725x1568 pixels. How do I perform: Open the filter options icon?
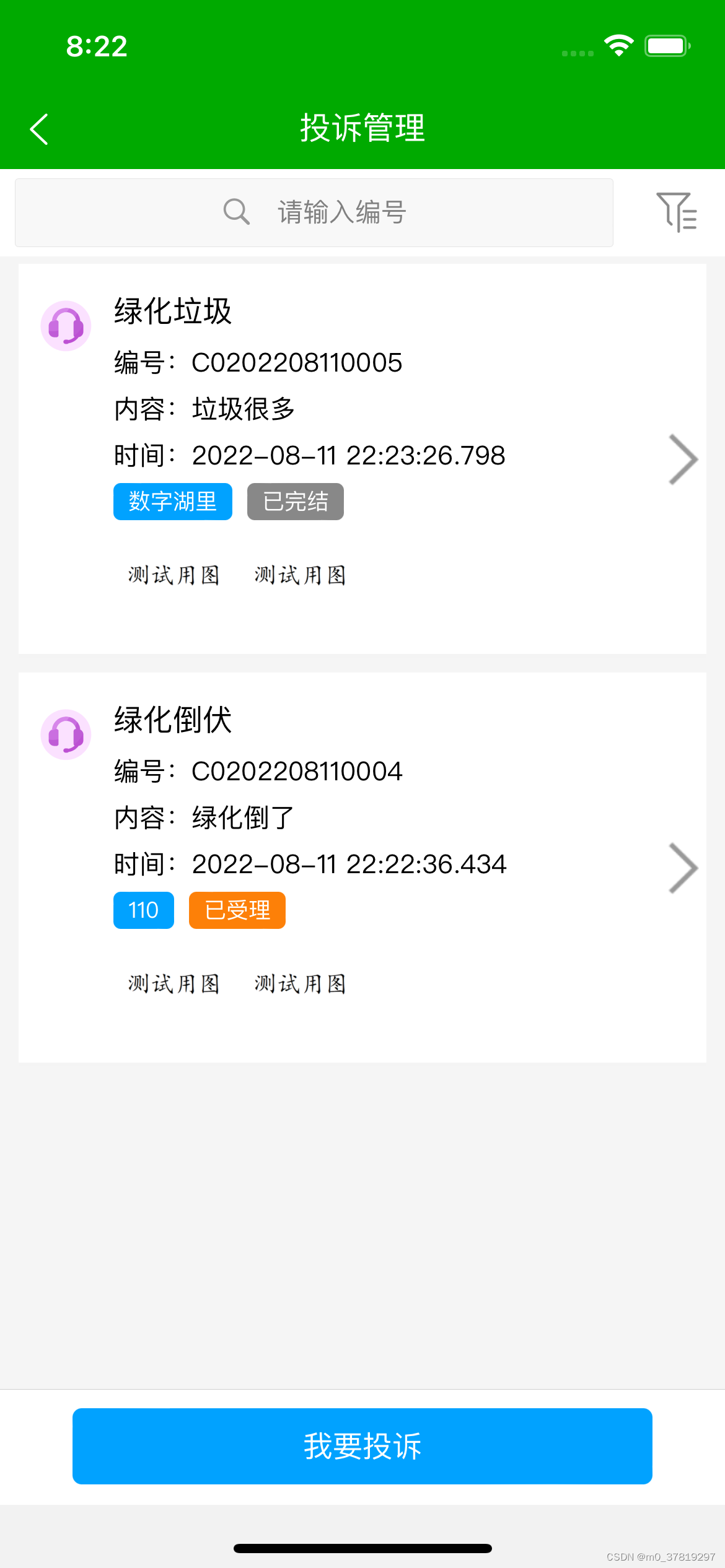[x=676, y=212]
